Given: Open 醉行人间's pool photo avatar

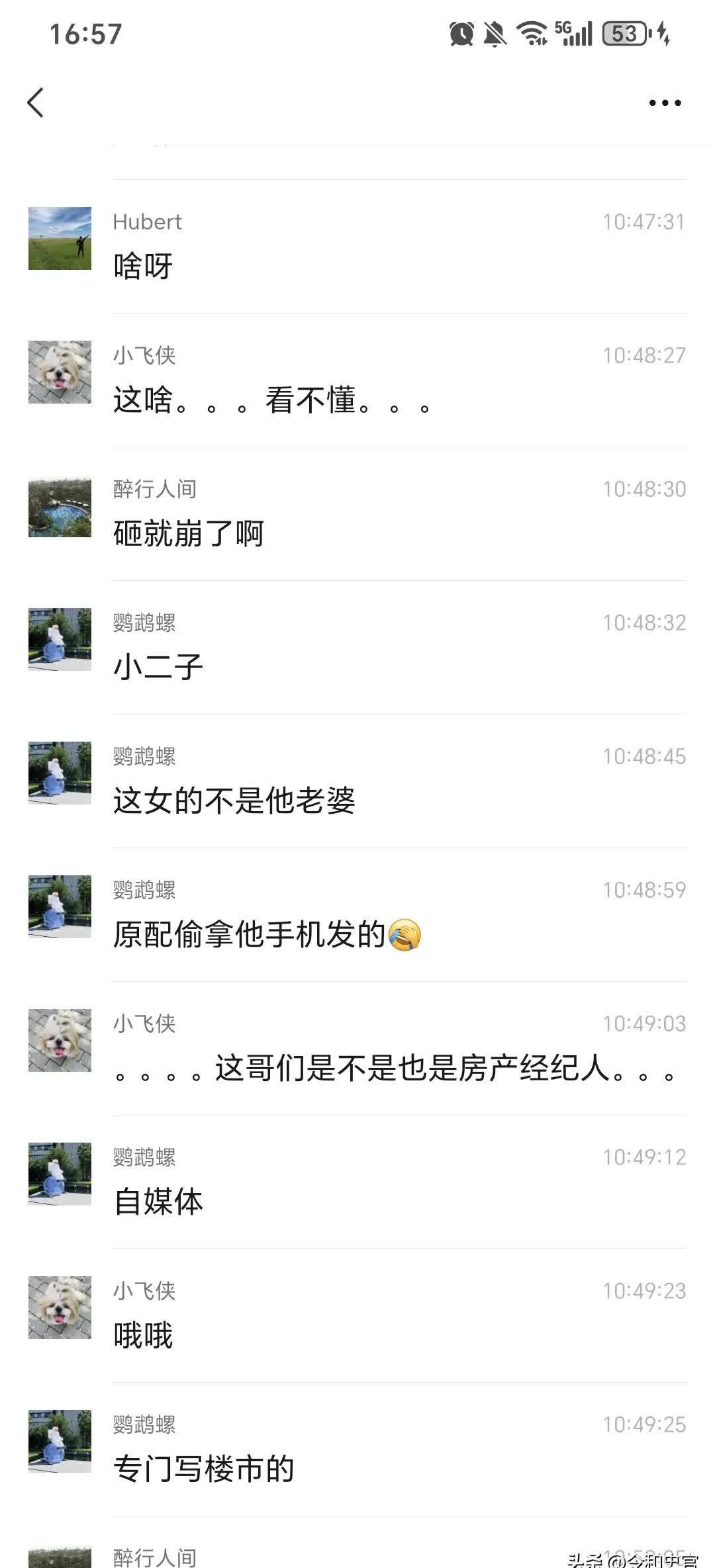Looking at the screenshot, I should (59, 507).
